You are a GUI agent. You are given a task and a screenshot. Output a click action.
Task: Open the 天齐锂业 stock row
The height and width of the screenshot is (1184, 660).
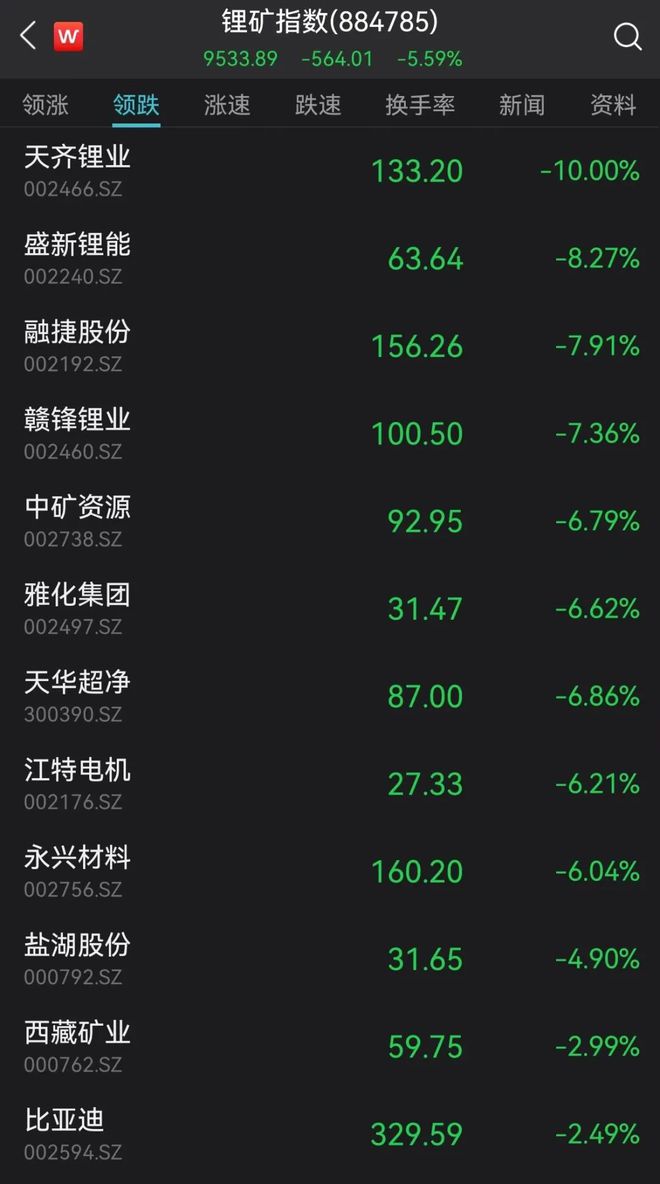330,171
